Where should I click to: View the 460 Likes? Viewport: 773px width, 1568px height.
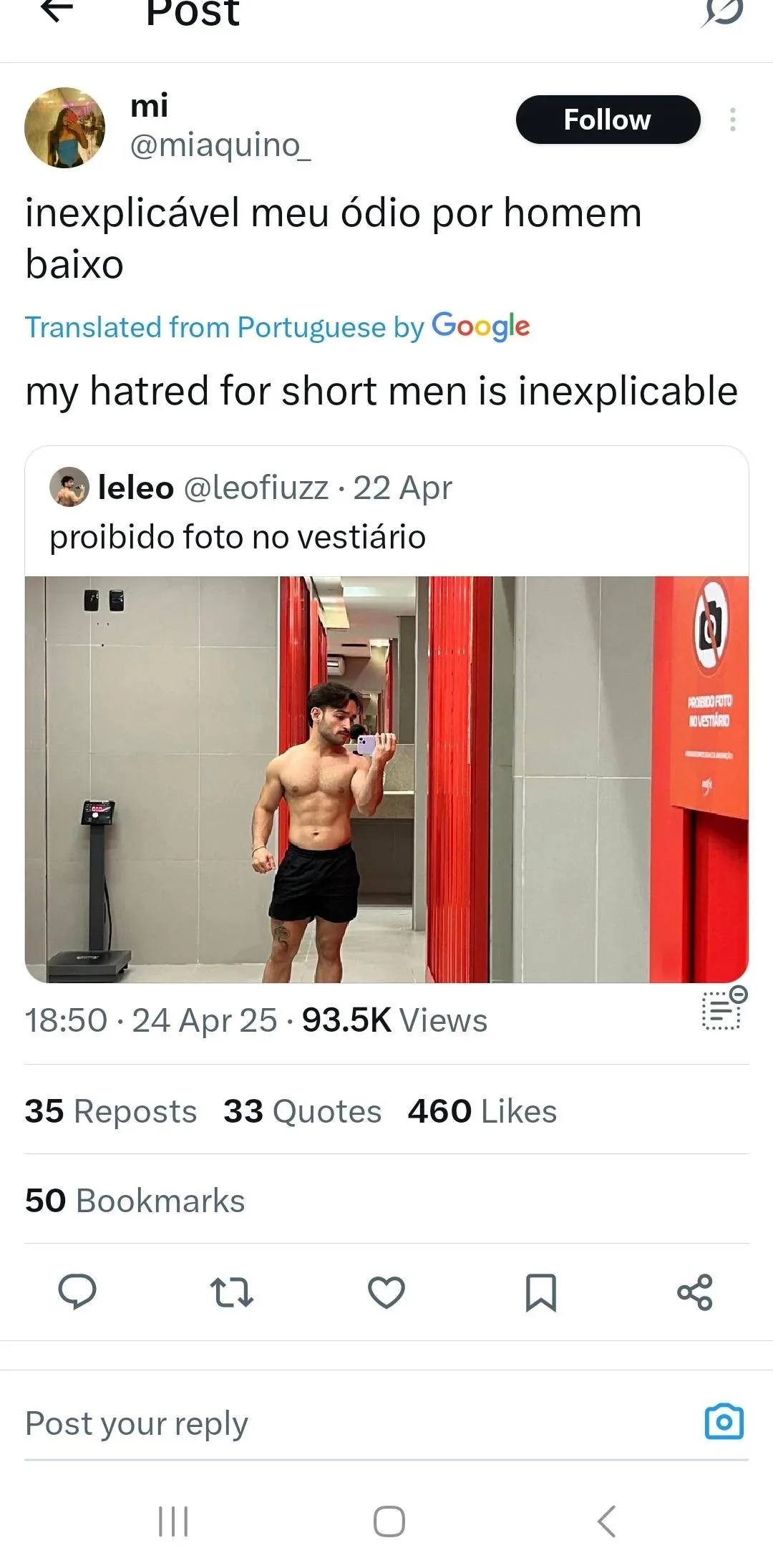click(482, 1111)
